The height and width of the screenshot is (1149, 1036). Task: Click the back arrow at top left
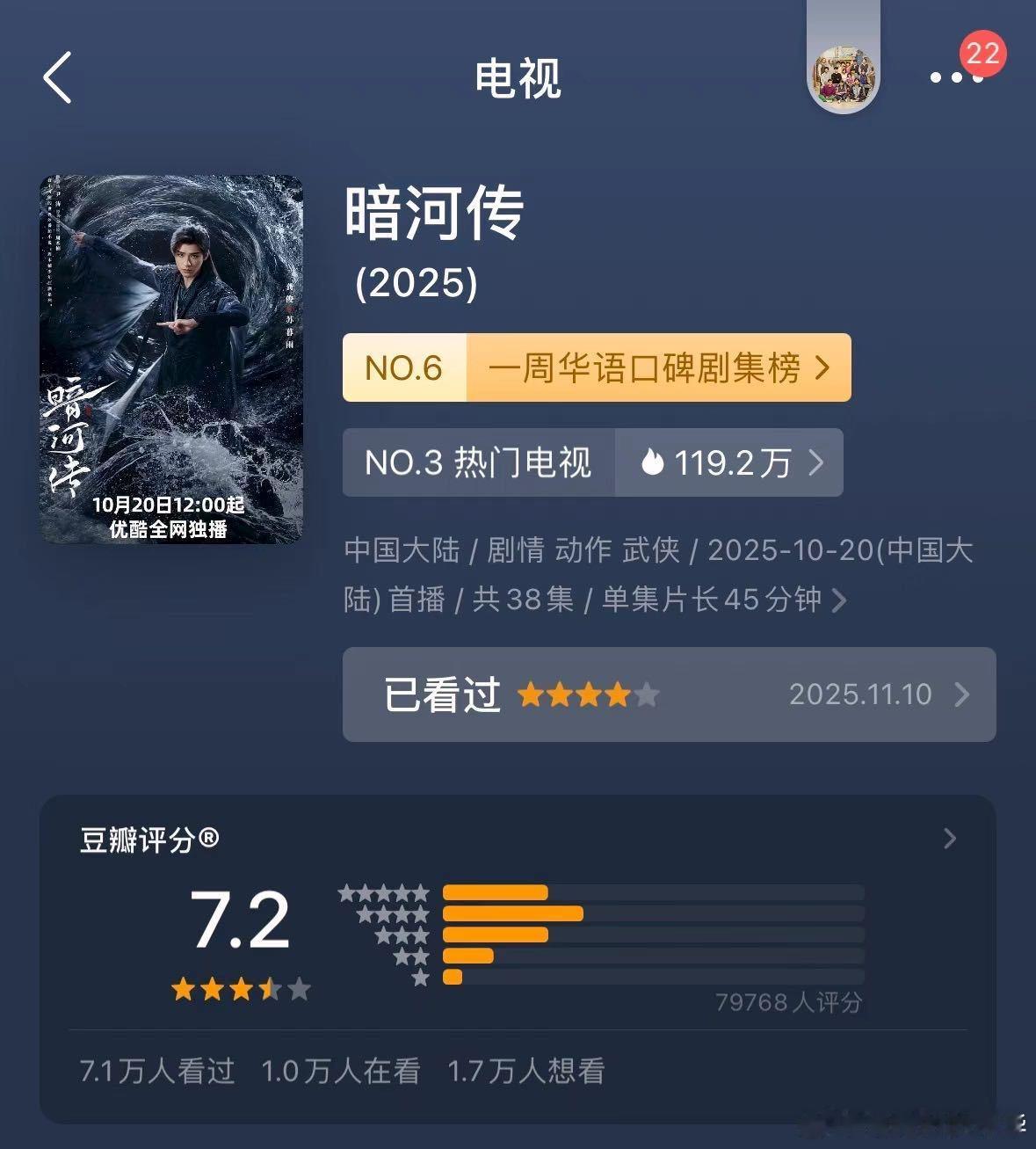56,79
